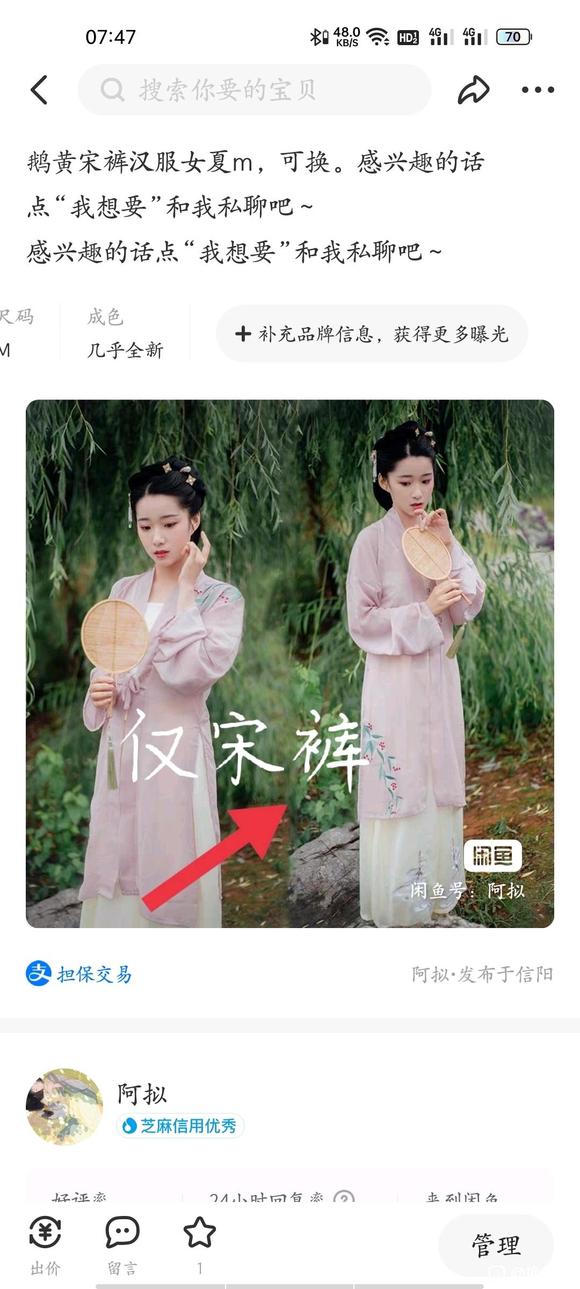
Task: Favorite the item with the star
Action: [200, 1246]
